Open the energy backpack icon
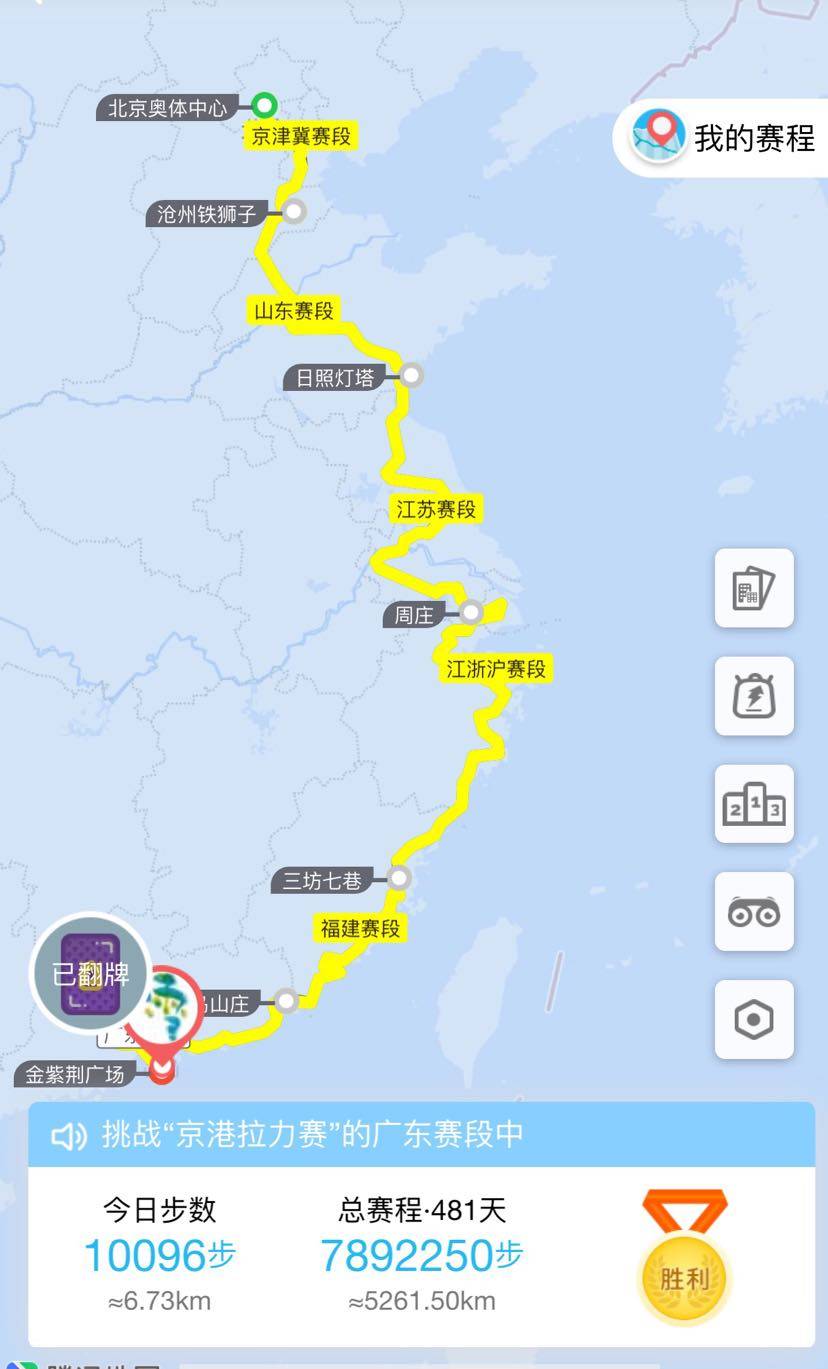 [754, 696]
